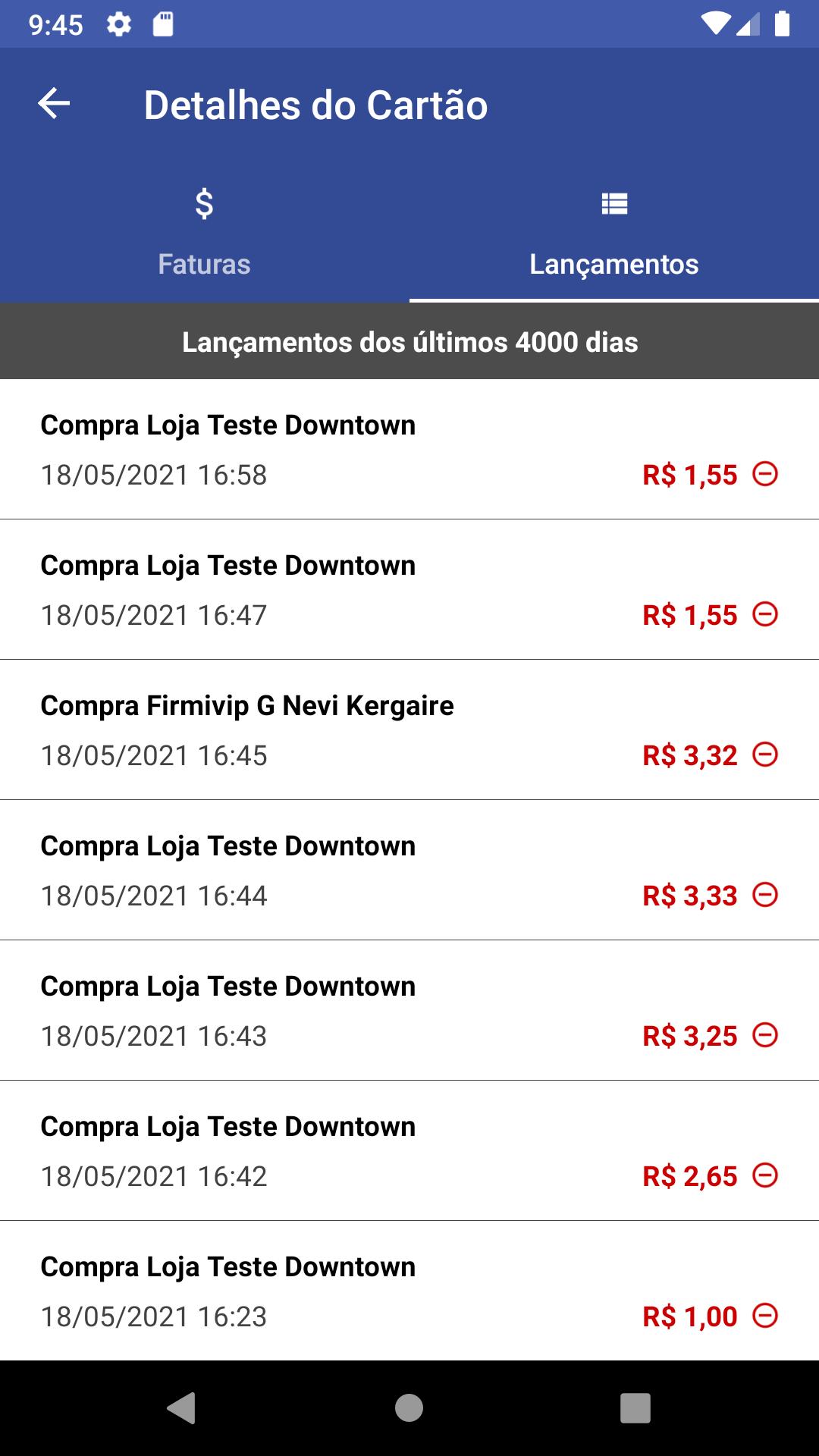Open the 16:47 Loja Teste Downtown purchase
Screen dimensions: 819x1456
coord(409,589)
